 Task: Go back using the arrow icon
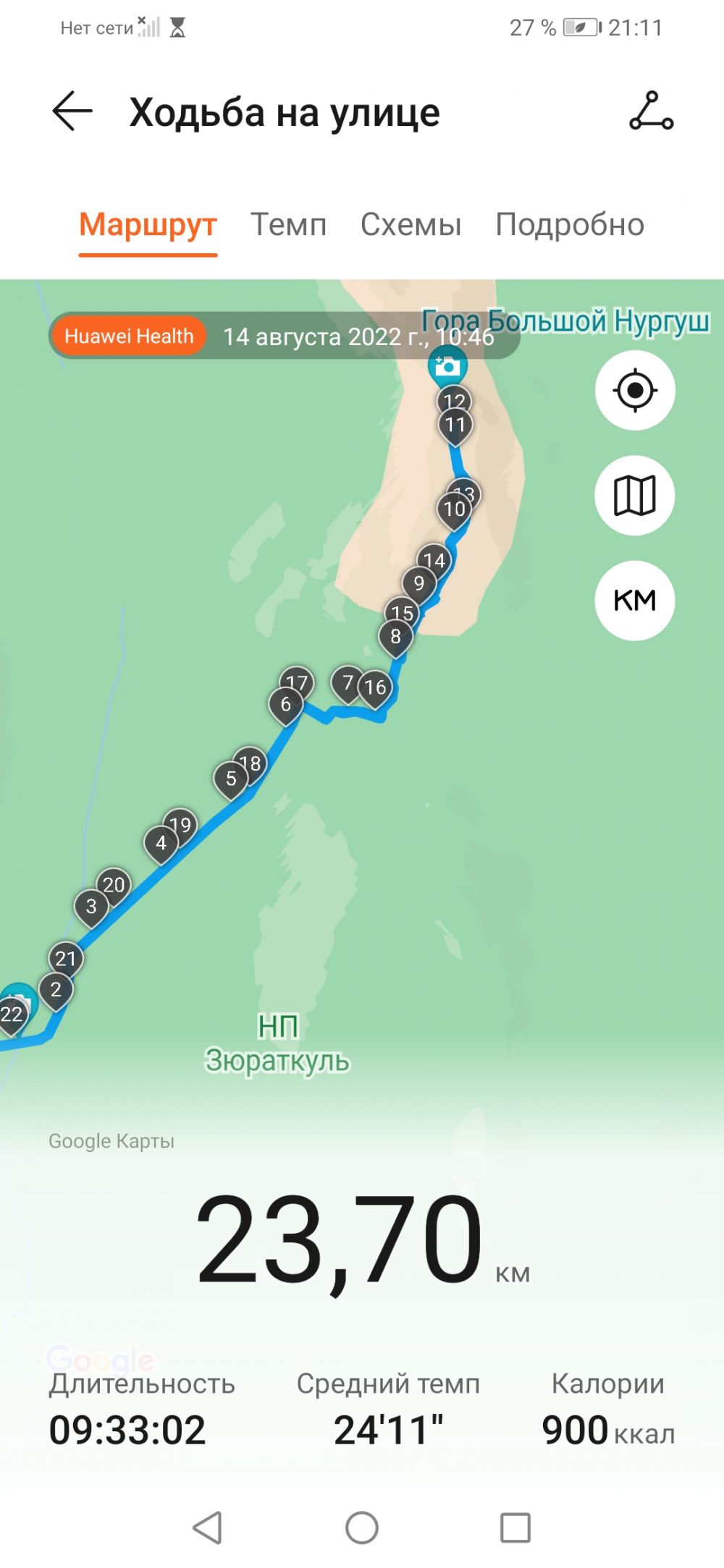pos(72,112)
